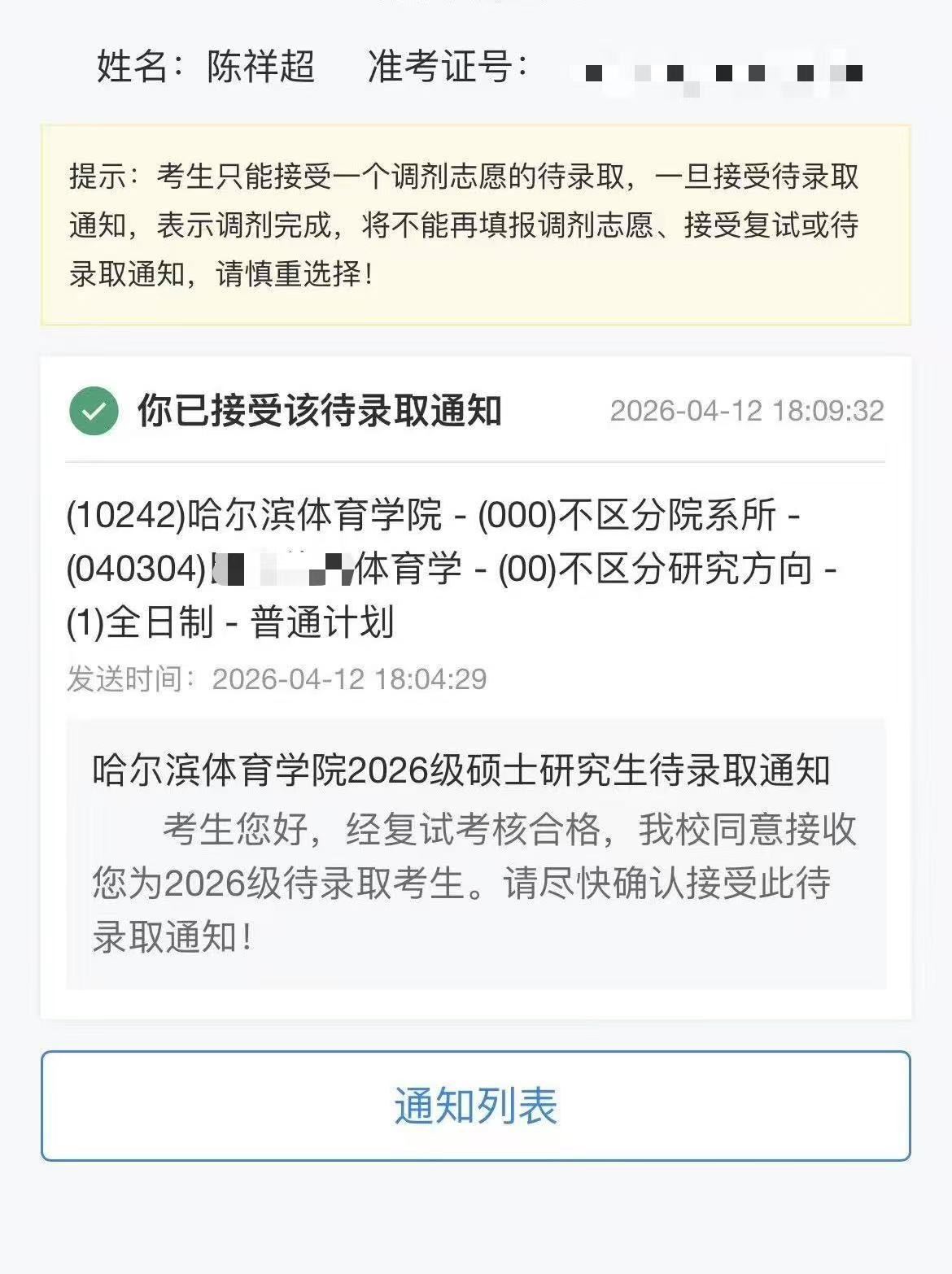Click the green checkmark acceptance icon
Image resolution: width=952 pixels, height=1274 pixels.
click(x=95, y=413)
